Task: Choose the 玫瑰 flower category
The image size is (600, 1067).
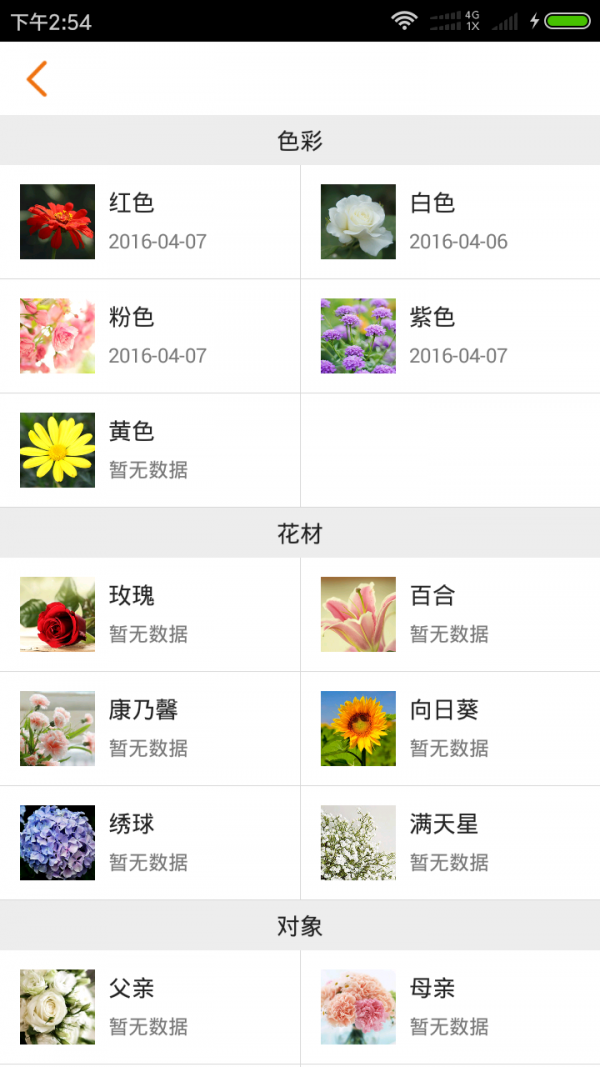Action: [x=150, y=614]
